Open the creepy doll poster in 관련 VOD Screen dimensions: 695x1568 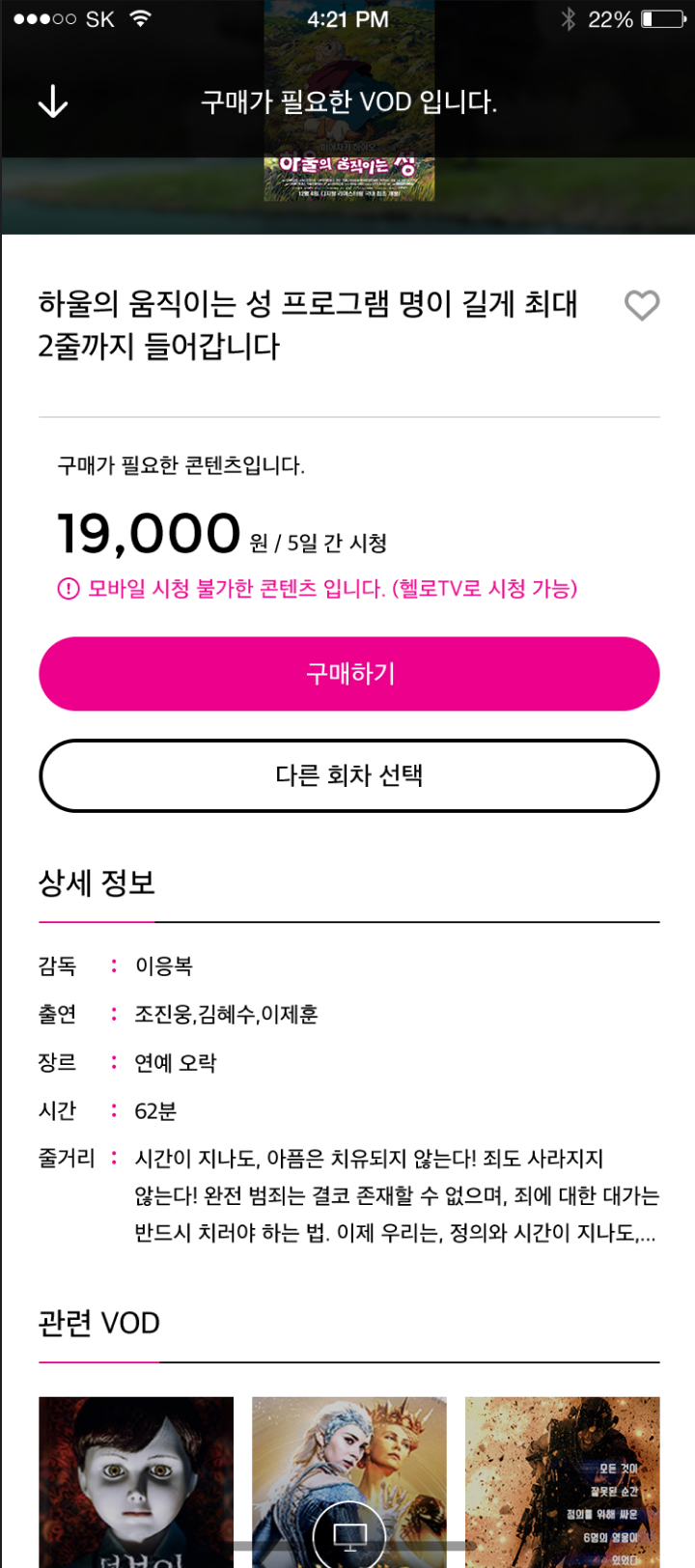136,1482
